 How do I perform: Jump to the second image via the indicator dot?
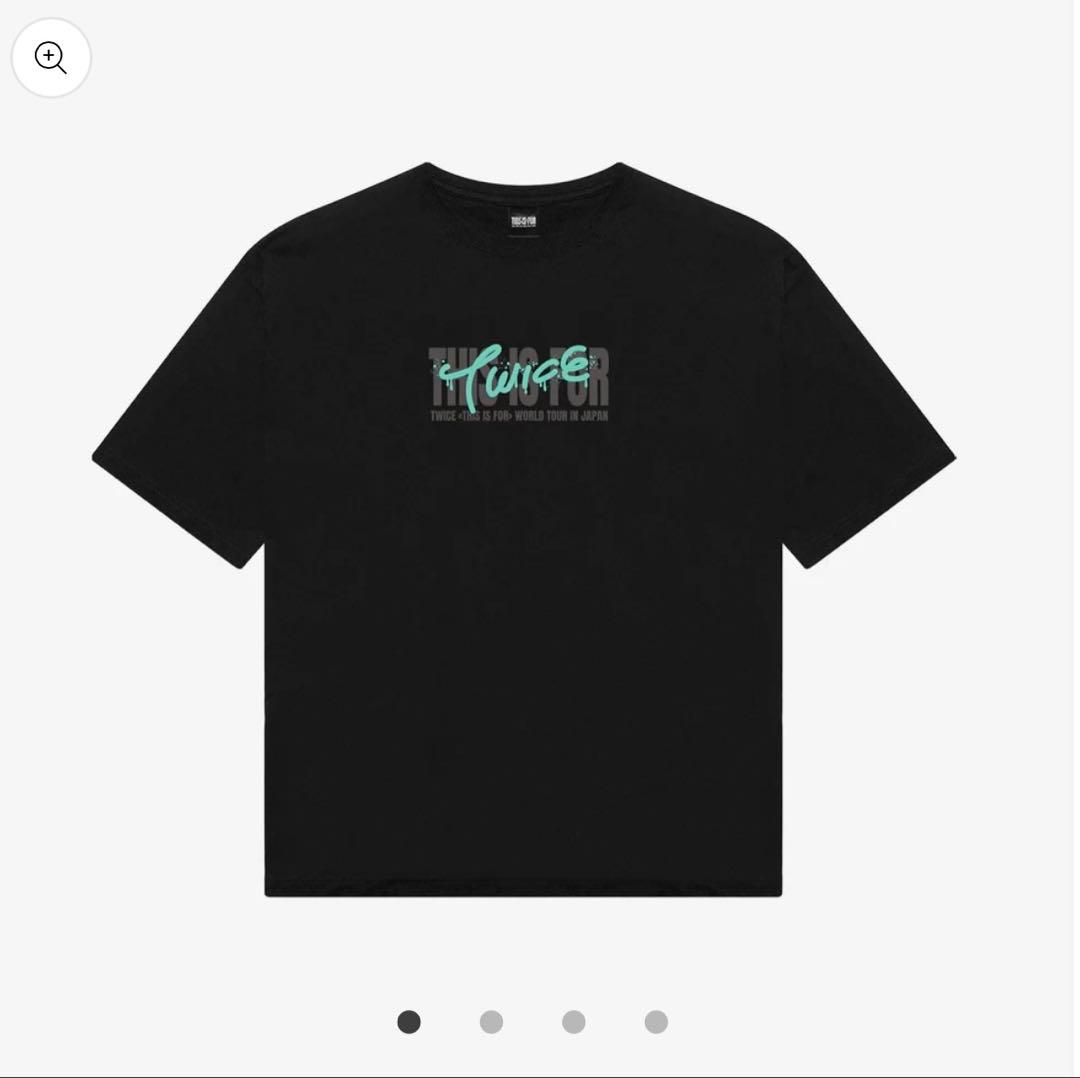coord(491,1021)
